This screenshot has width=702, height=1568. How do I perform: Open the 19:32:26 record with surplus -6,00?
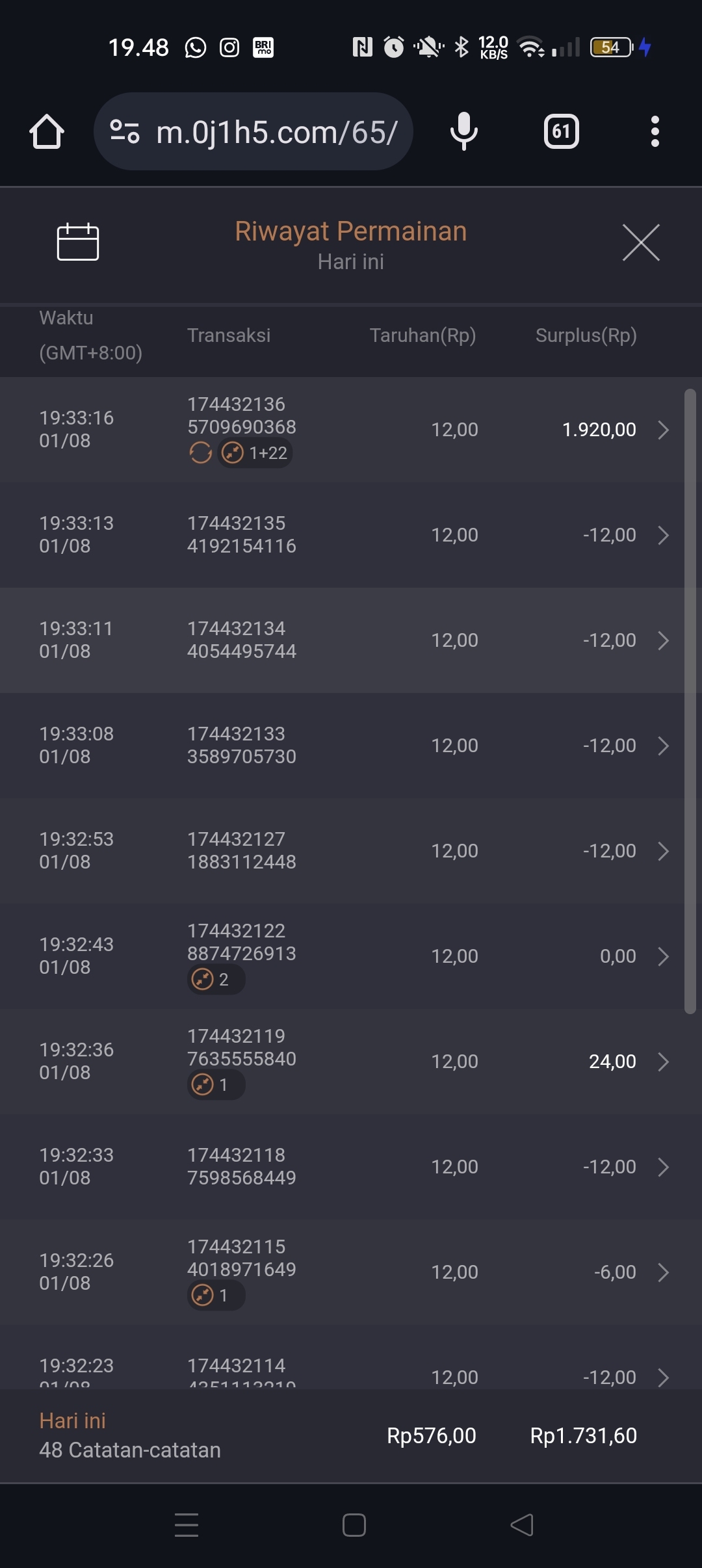pyautogui.click(x=351, y=1272)
